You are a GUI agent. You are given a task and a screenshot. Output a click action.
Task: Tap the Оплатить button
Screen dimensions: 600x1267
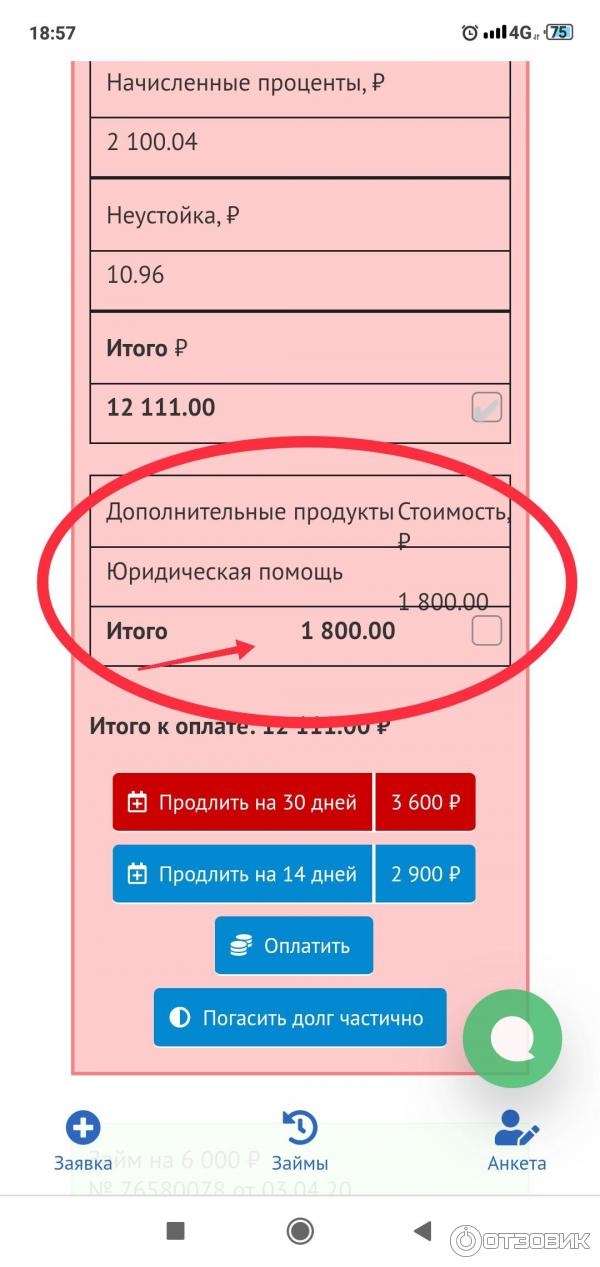click(x=293, y=946)
